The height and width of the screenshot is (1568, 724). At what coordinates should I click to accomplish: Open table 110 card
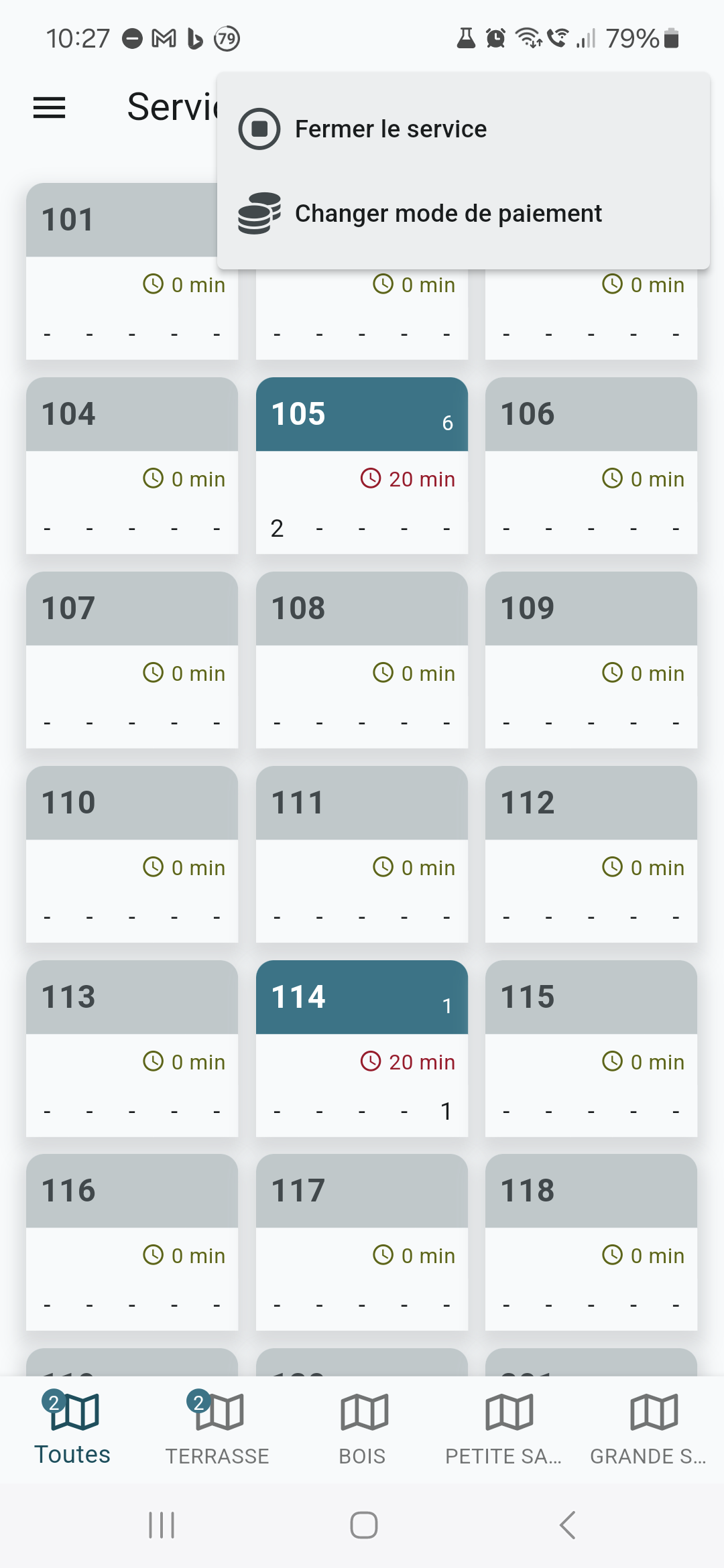[x=132, y=854]
